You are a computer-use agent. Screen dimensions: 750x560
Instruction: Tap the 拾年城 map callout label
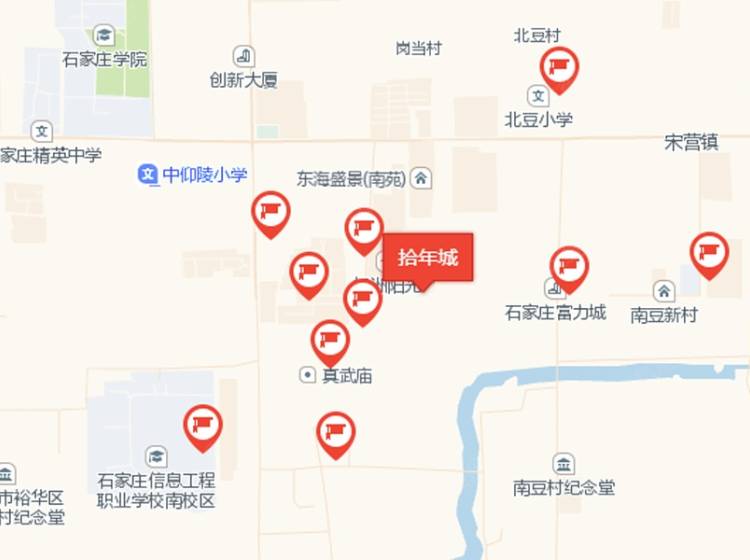pos(427,258)
